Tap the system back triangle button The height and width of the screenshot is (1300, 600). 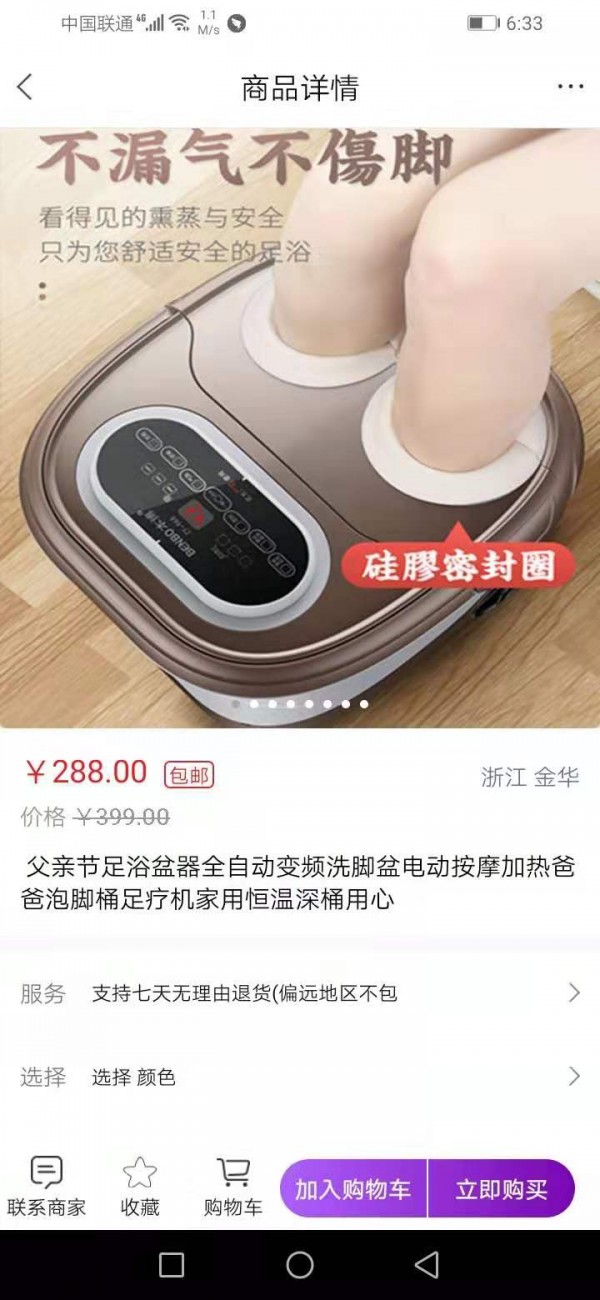click(427, 1265)
